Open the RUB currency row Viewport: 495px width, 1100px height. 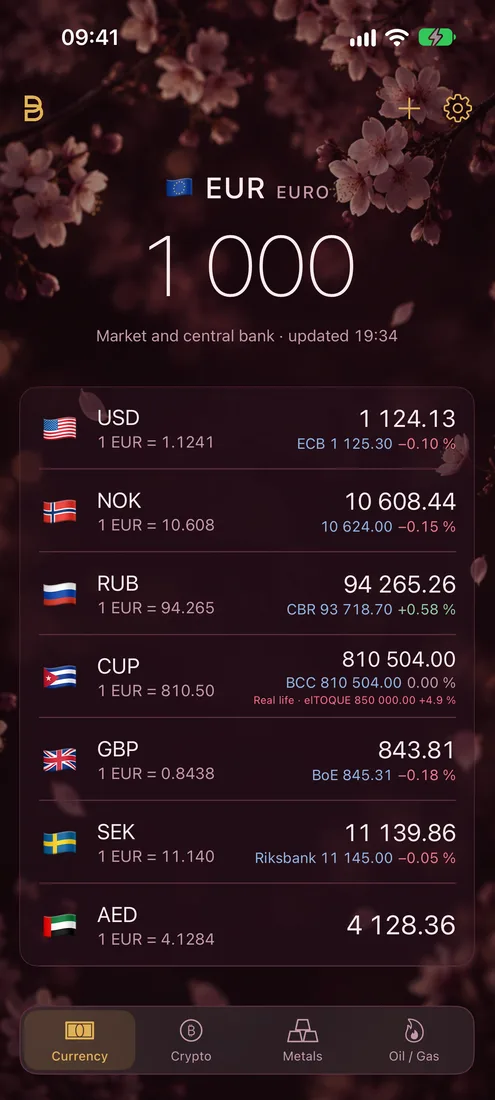pyautogui.click(x=248, y=594)
